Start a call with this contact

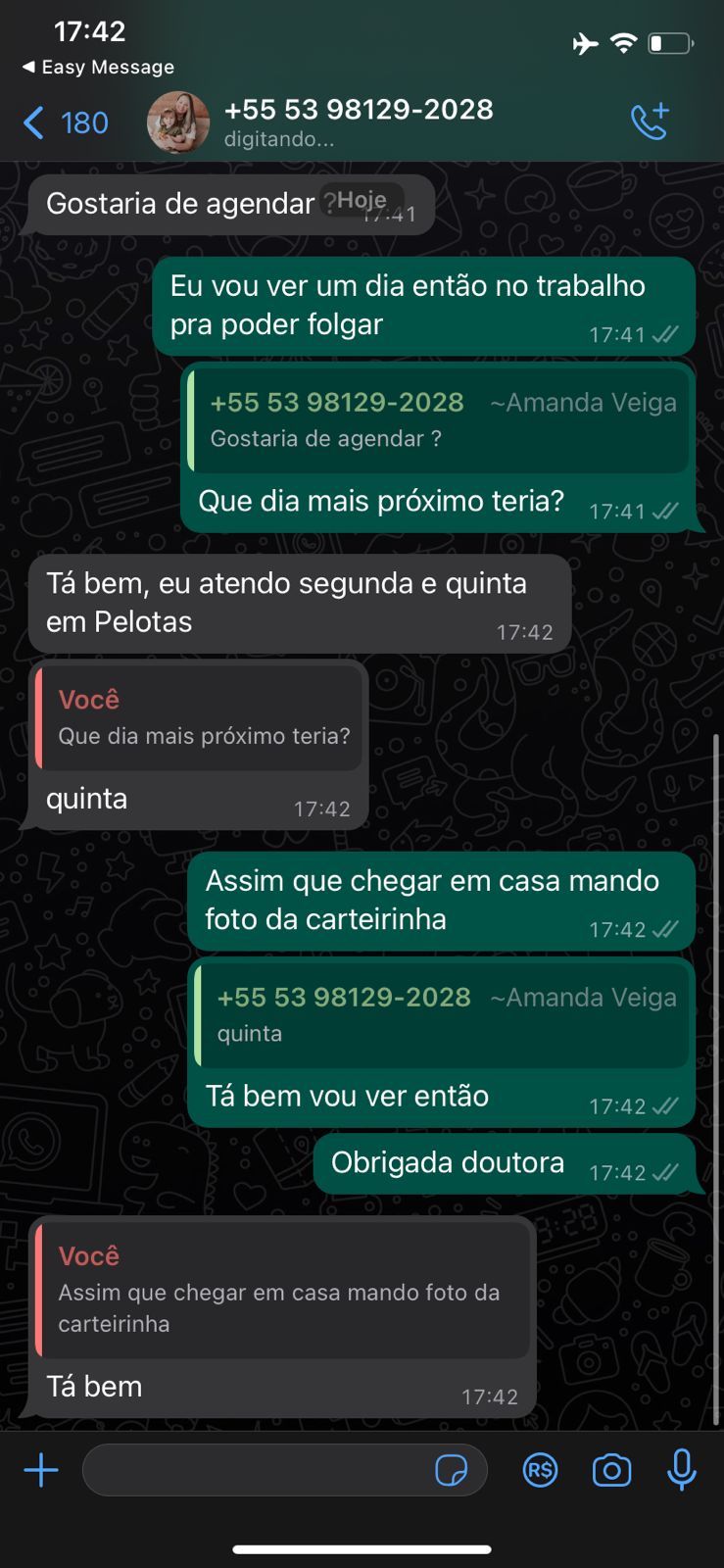(650, 122)
